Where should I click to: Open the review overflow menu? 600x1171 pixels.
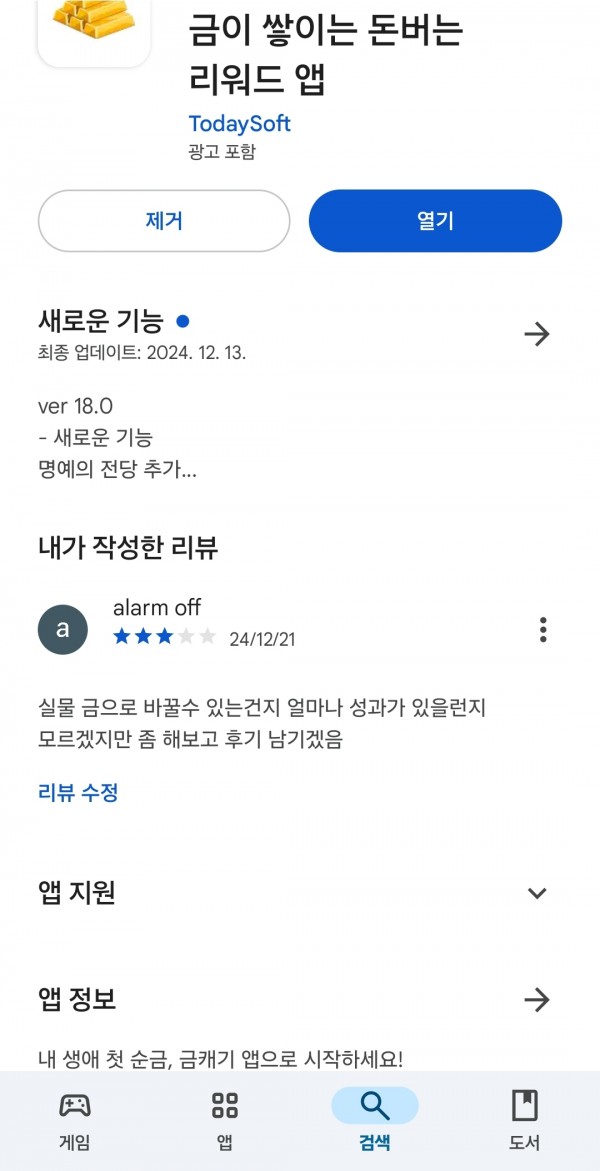[x=543, y=630]
